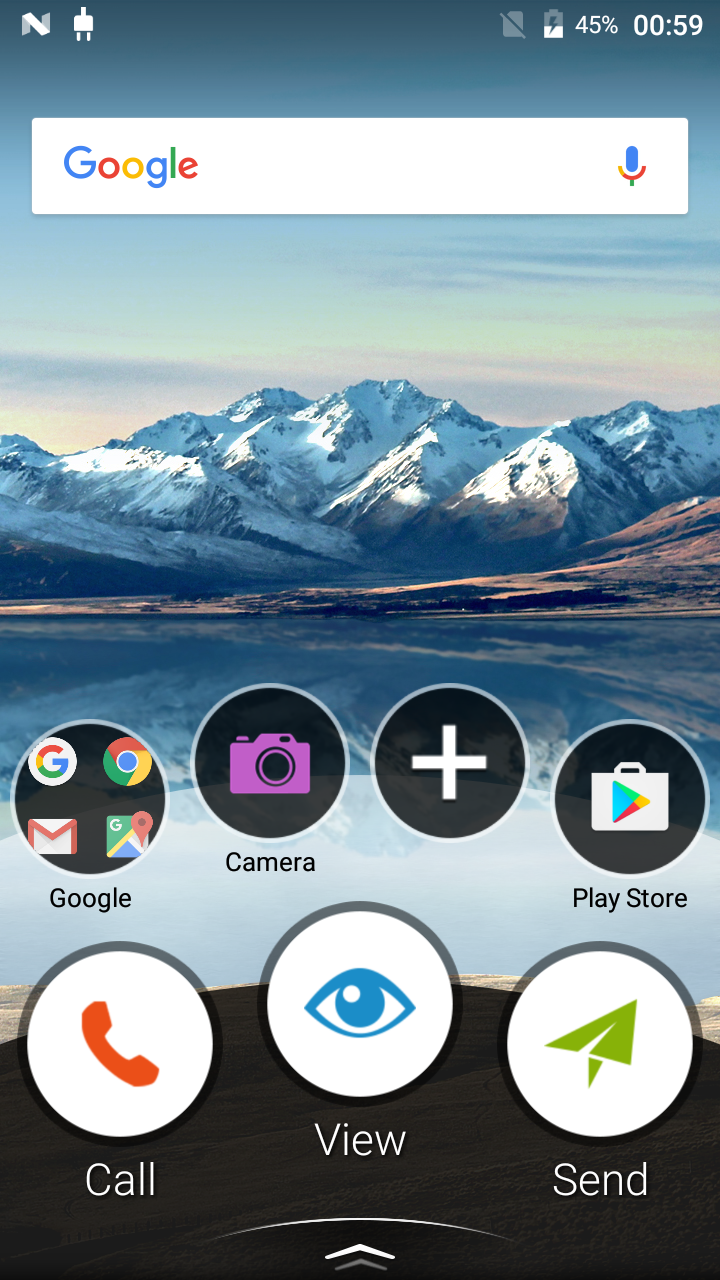Open the Send button
The image size is (720, 1280).
600,1043
